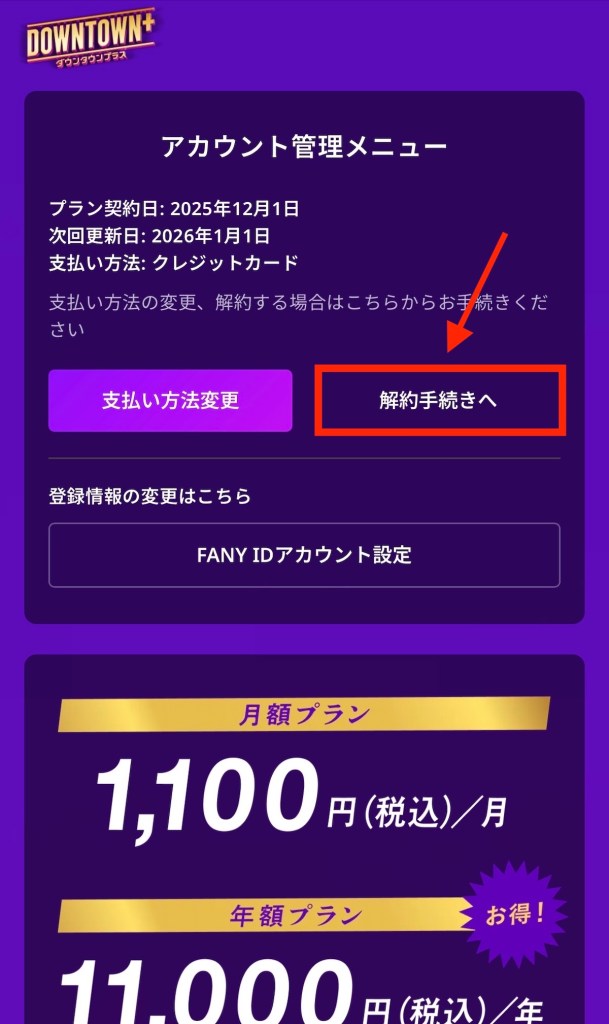Open 解約手続きへ to cancel subscription
The width and height of the screenshot is (609, 1024).
440,401
